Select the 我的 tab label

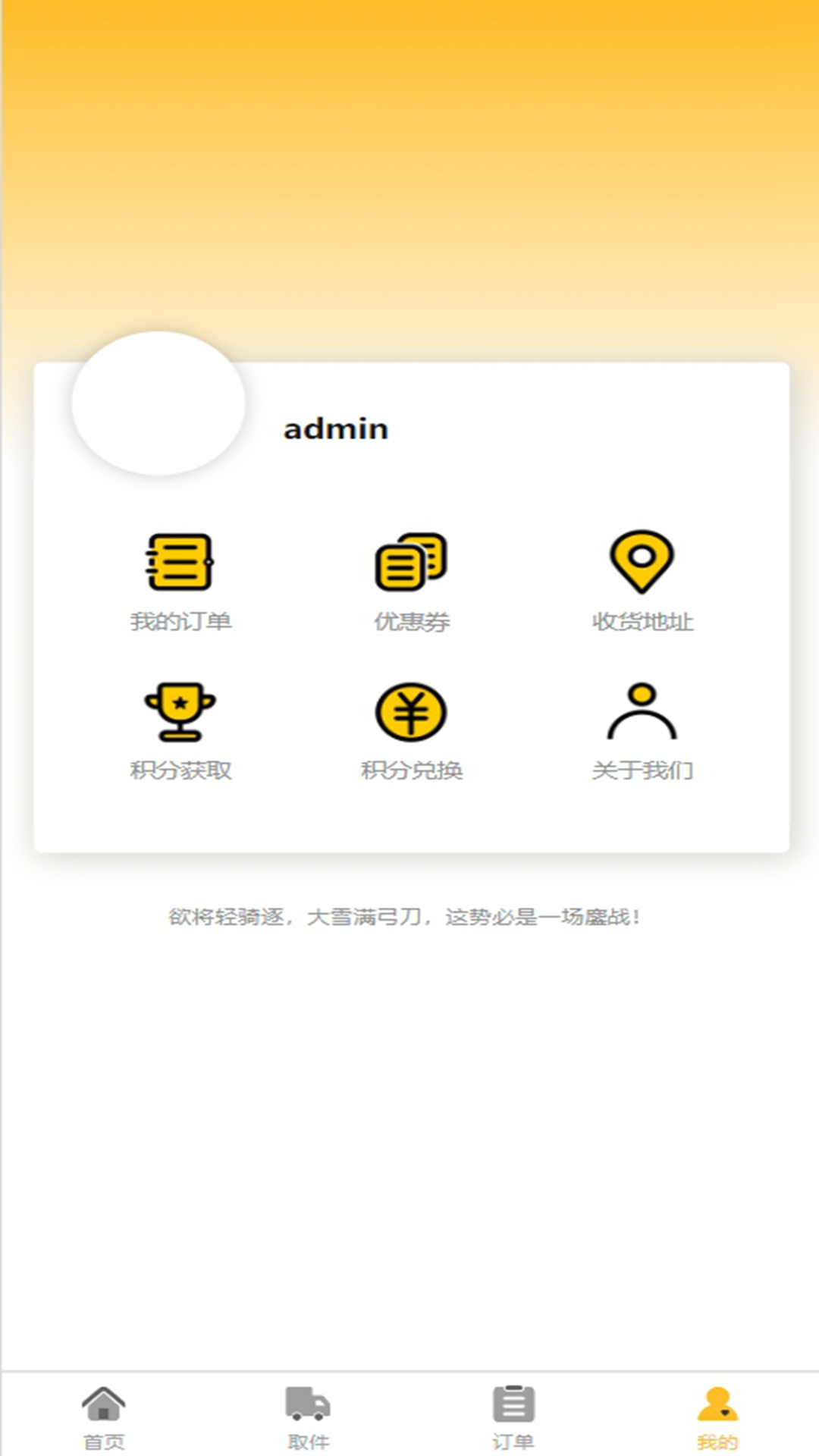[x=718, y=1437]
